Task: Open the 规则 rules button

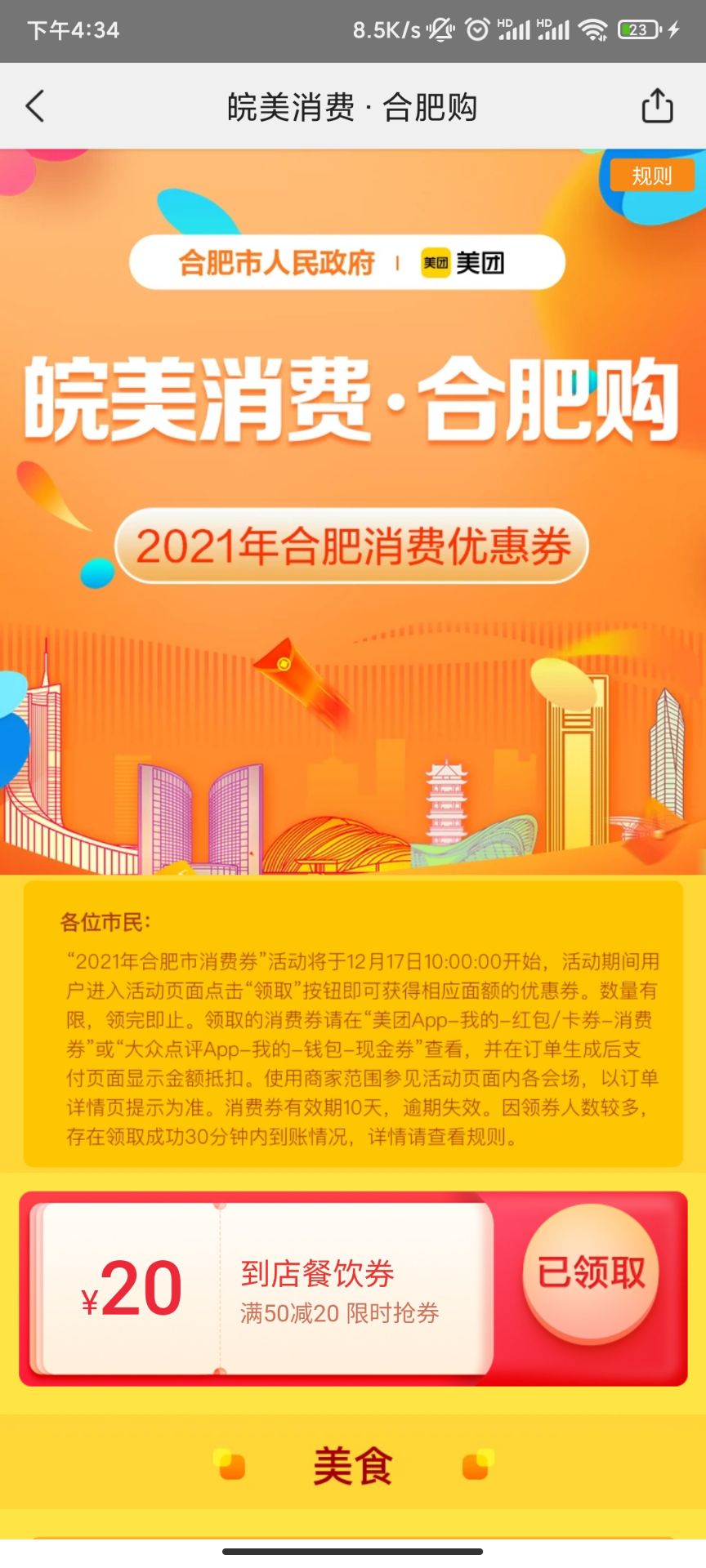Action: coord(651,176)
